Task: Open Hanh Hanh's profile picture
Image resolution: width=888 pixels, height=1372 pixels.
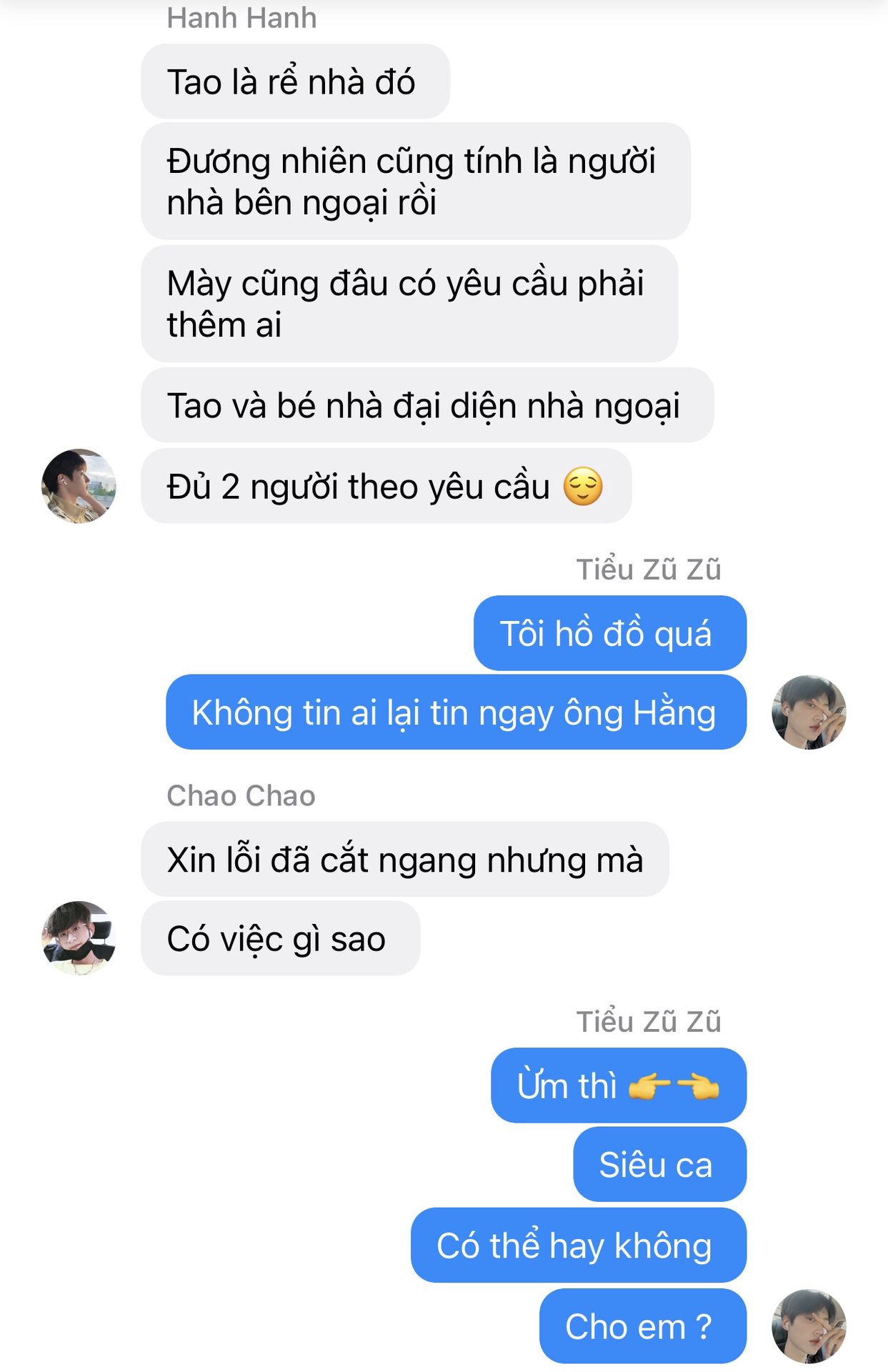Action: click(79, 486)
